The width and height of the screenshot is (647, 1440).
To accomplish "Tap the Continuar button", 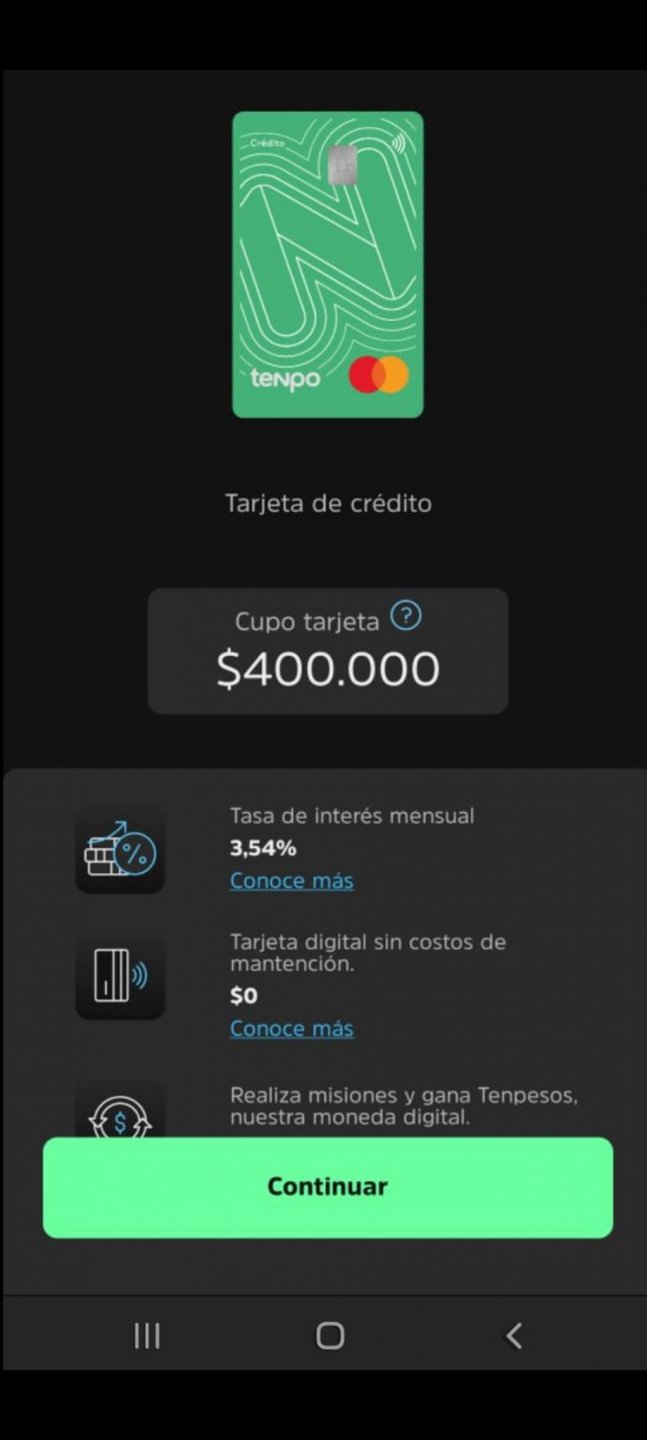I will point(327,1187).
